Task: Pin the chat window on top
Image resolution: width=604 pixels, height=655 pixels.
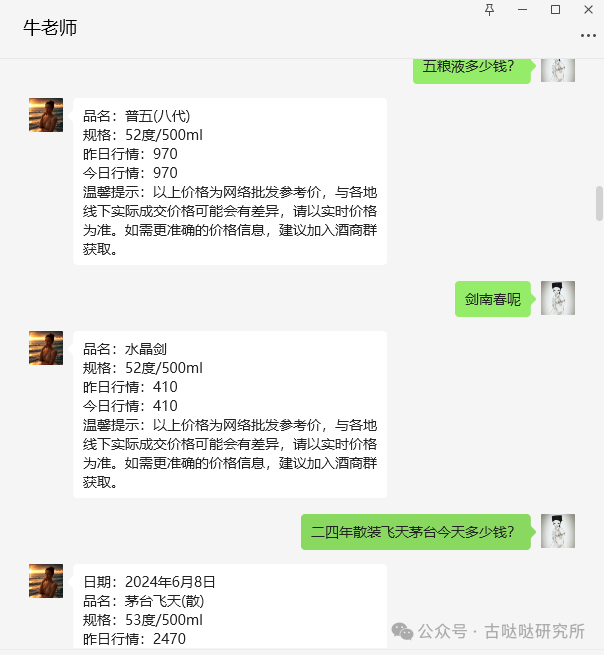Action: point(489,9)
